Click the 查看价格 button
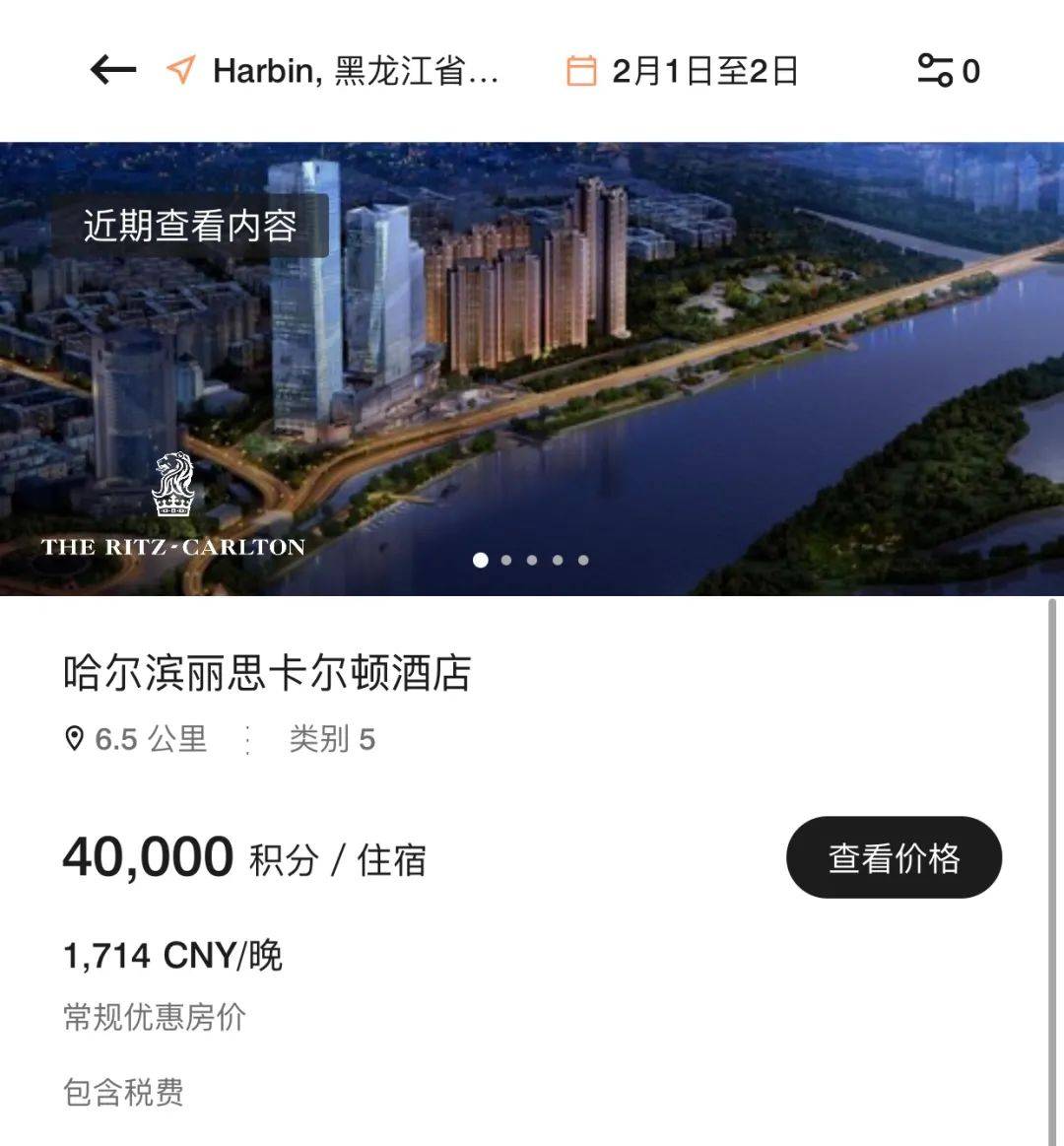Screen dimensions: 1064x1146 click(x=894, y=857)
